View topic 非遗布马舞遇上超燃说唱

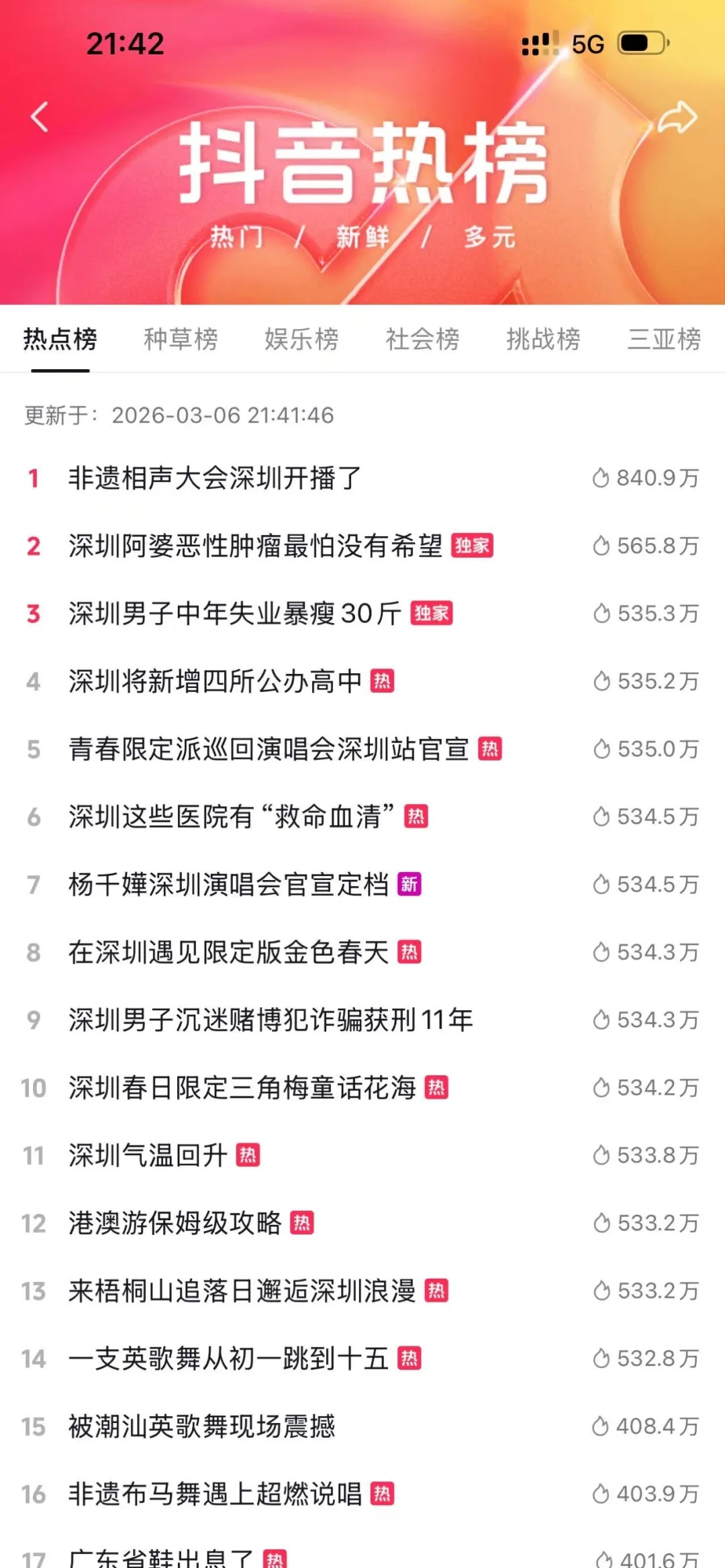215,1495
